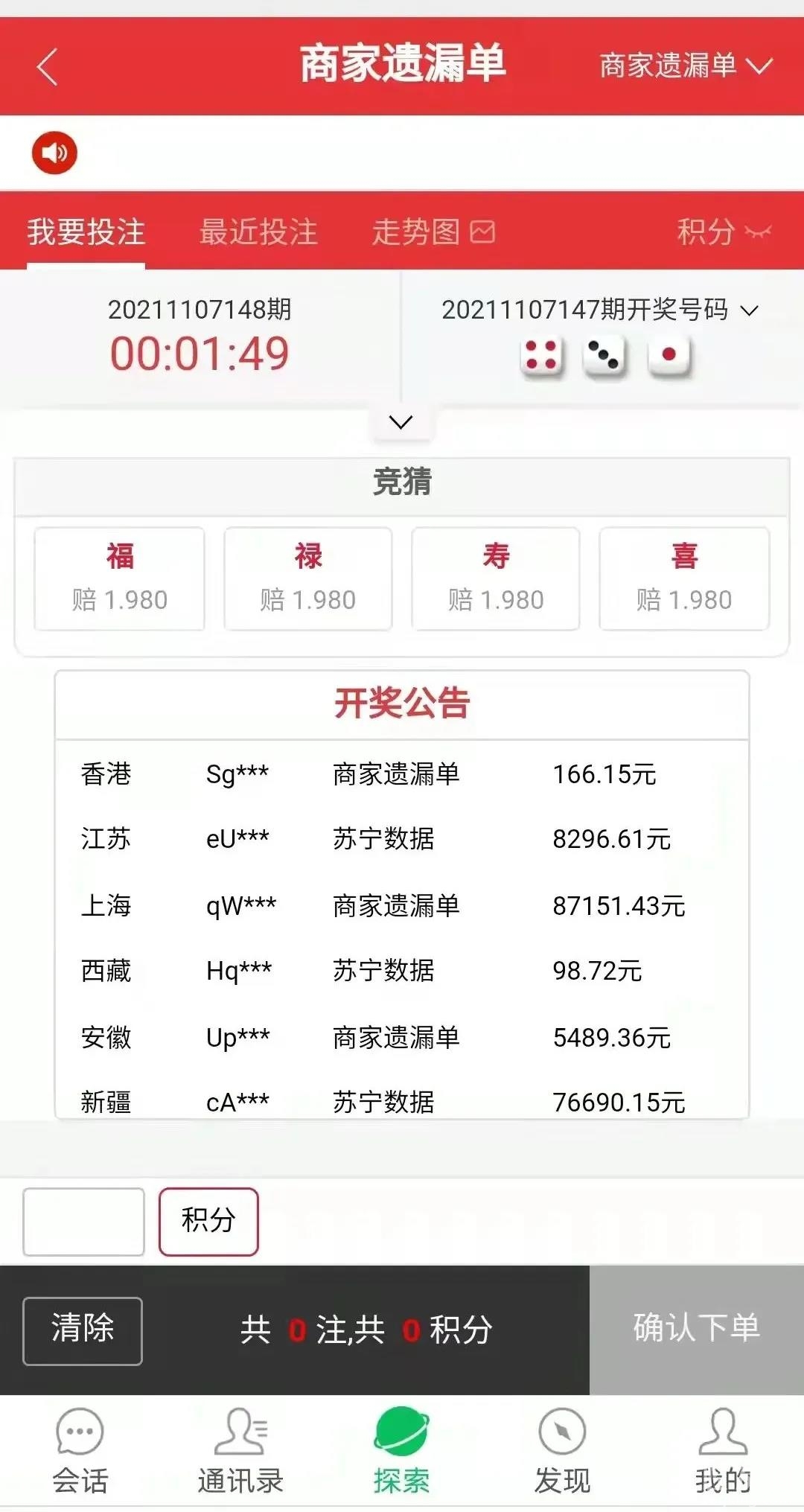
Task: Select the 禄 bet option
Action: [x=308, y=578]
